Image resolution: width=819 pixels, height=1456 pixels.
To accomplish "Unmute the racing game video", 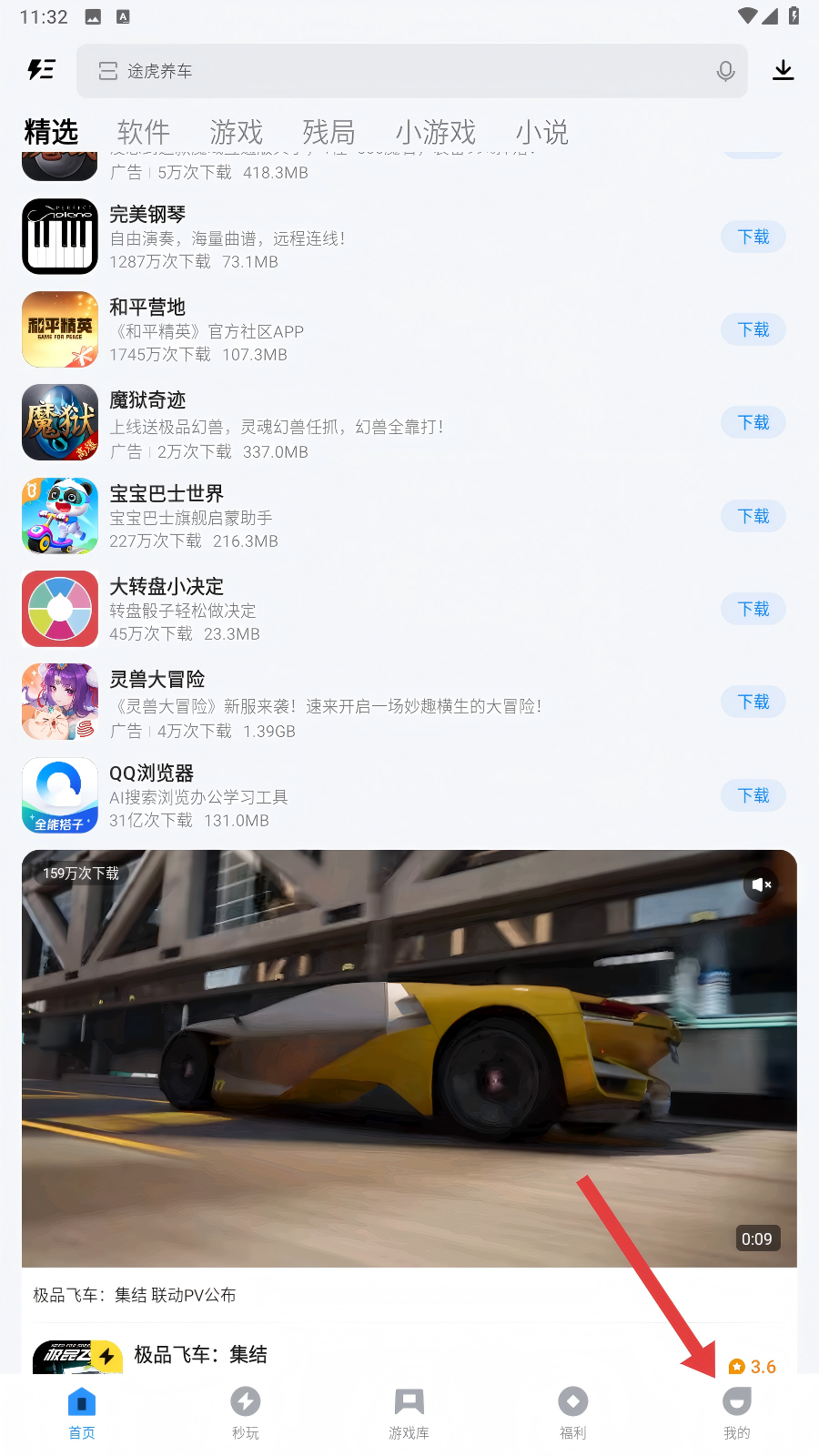I will point(761,885).
